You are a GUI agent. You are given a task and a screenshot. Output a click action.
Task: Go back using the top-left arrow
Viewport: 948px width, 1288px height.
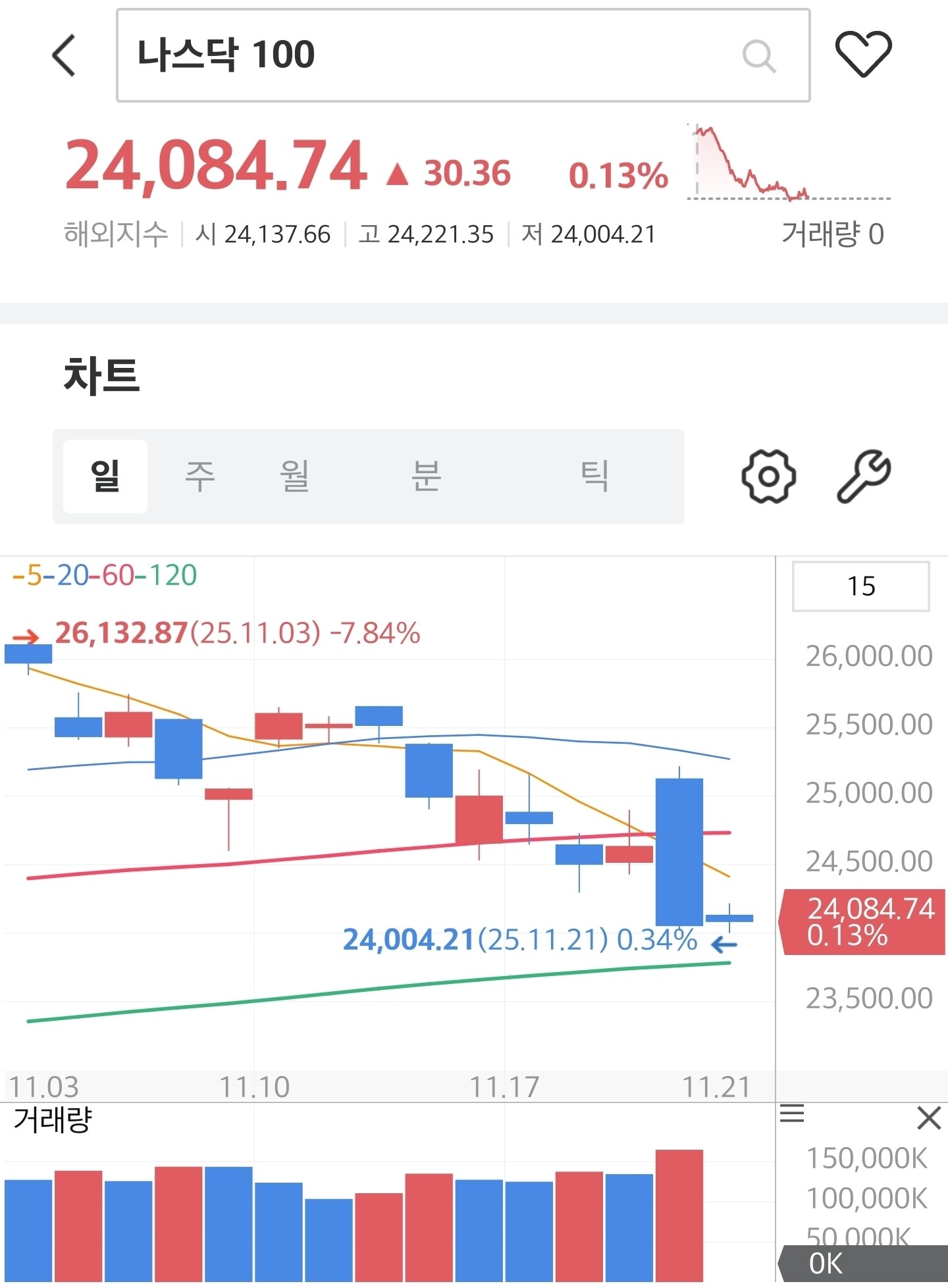(x=64, y=56)
